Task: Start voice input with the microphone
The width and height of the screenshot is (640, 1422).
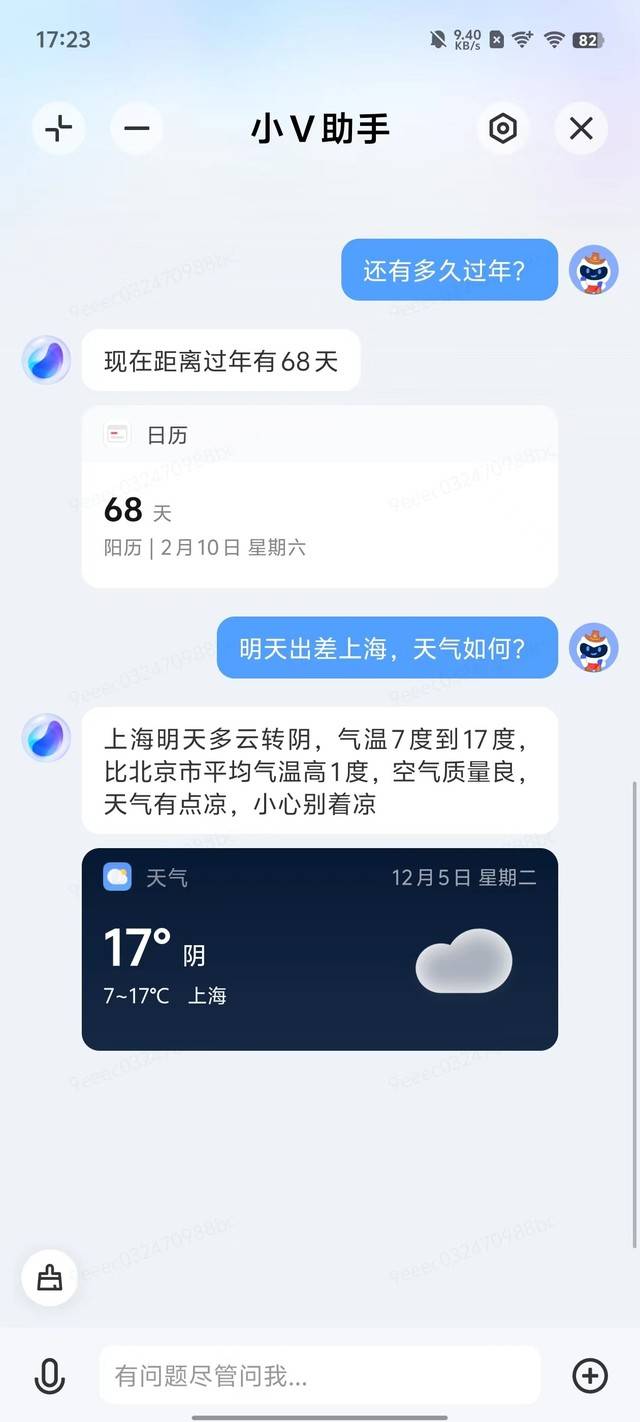Action: [x=49, y=1376]
